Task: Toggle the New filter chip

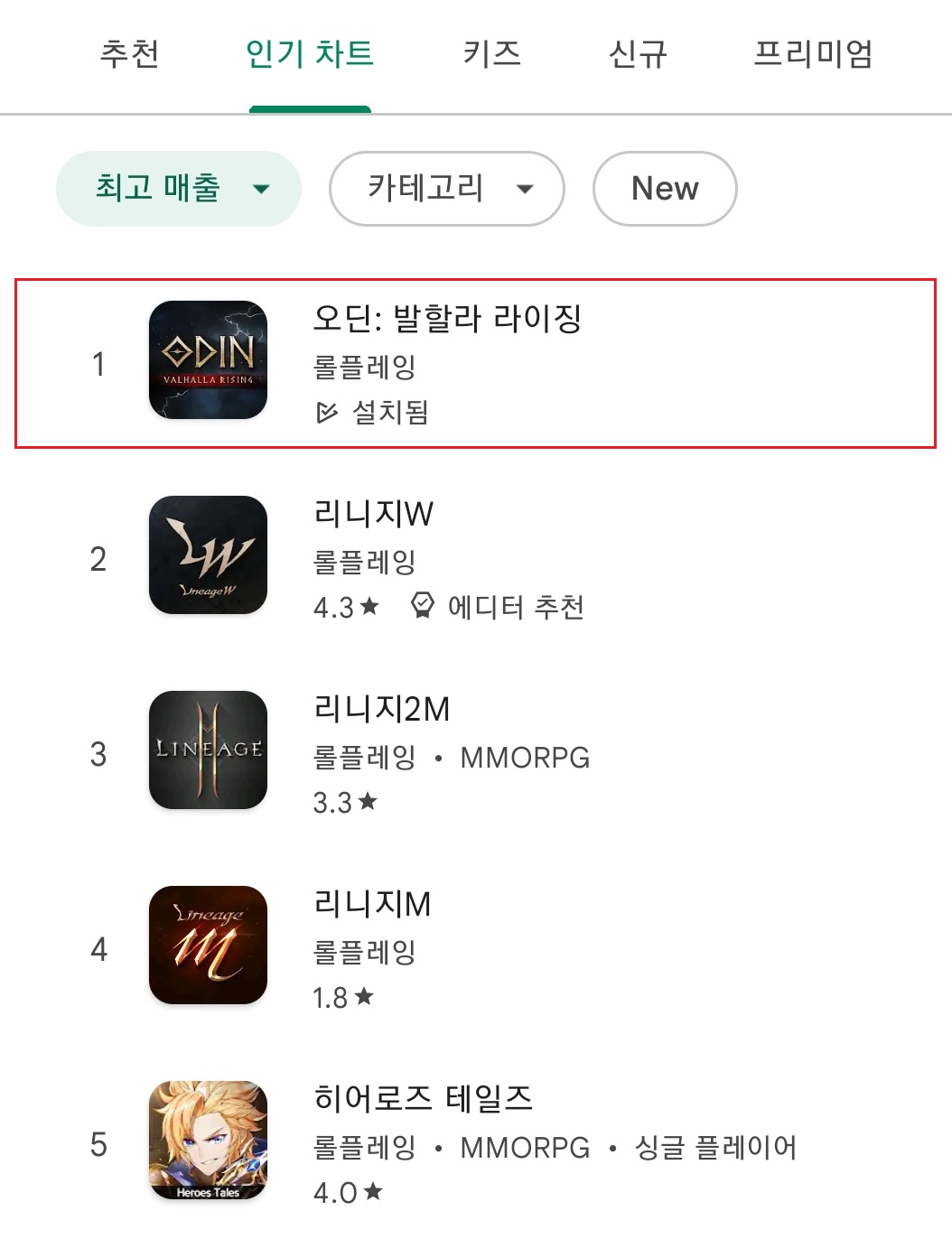Action: (x=665, y=189)
